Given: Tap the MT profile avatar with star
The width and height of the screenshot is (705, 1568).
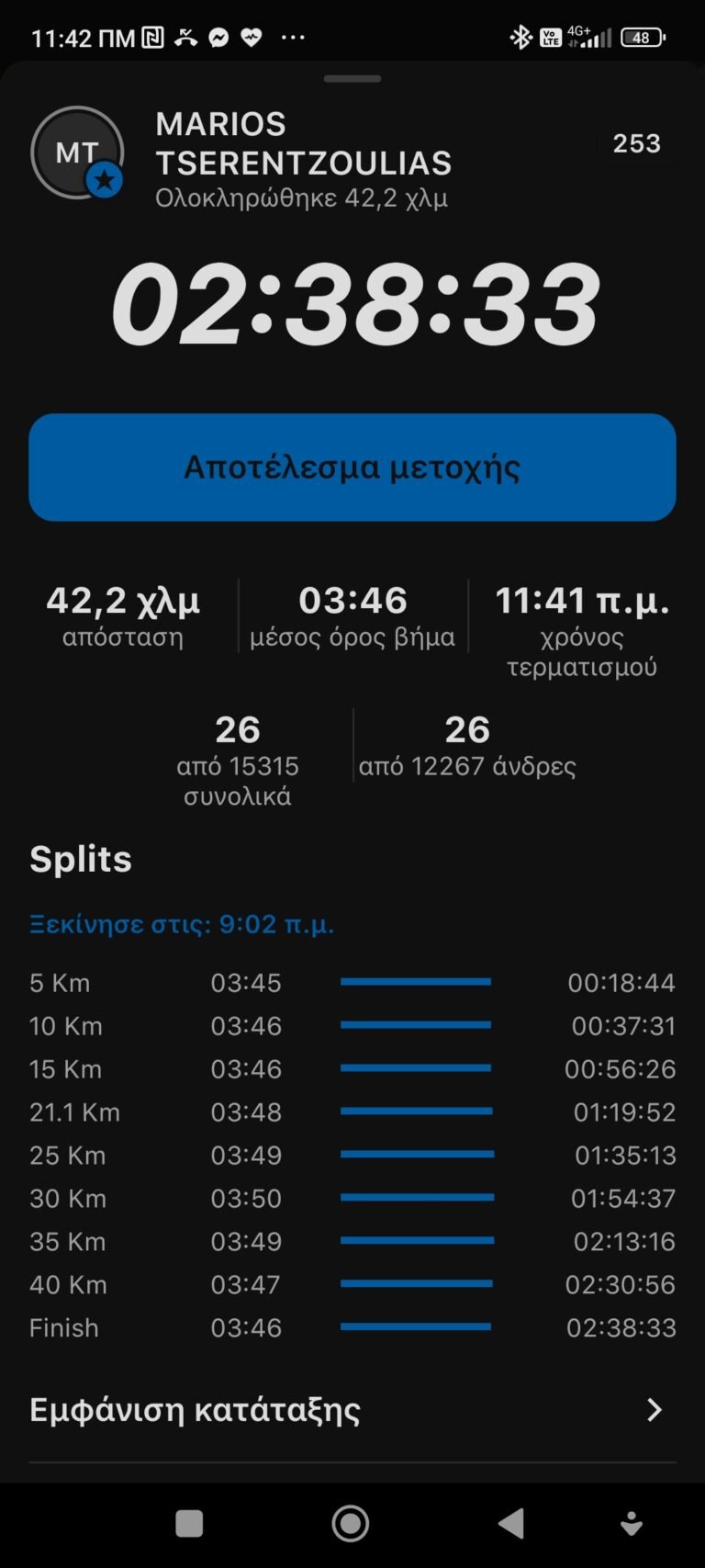Looking at the screenshot, I should pyautogui.click(x=78, y=152).
